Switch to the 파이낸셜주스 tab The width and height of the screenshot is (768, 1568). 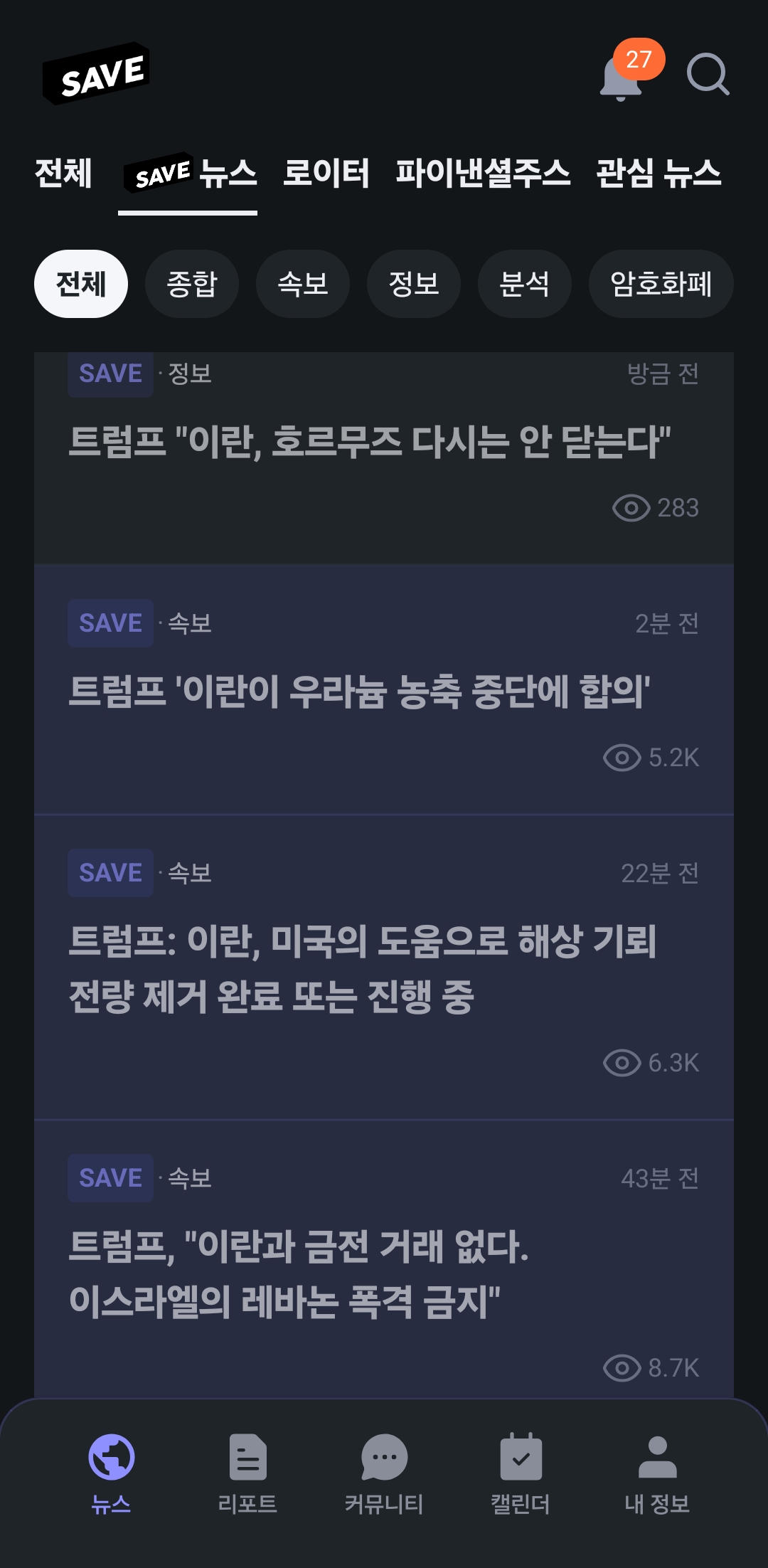(483, 173)
